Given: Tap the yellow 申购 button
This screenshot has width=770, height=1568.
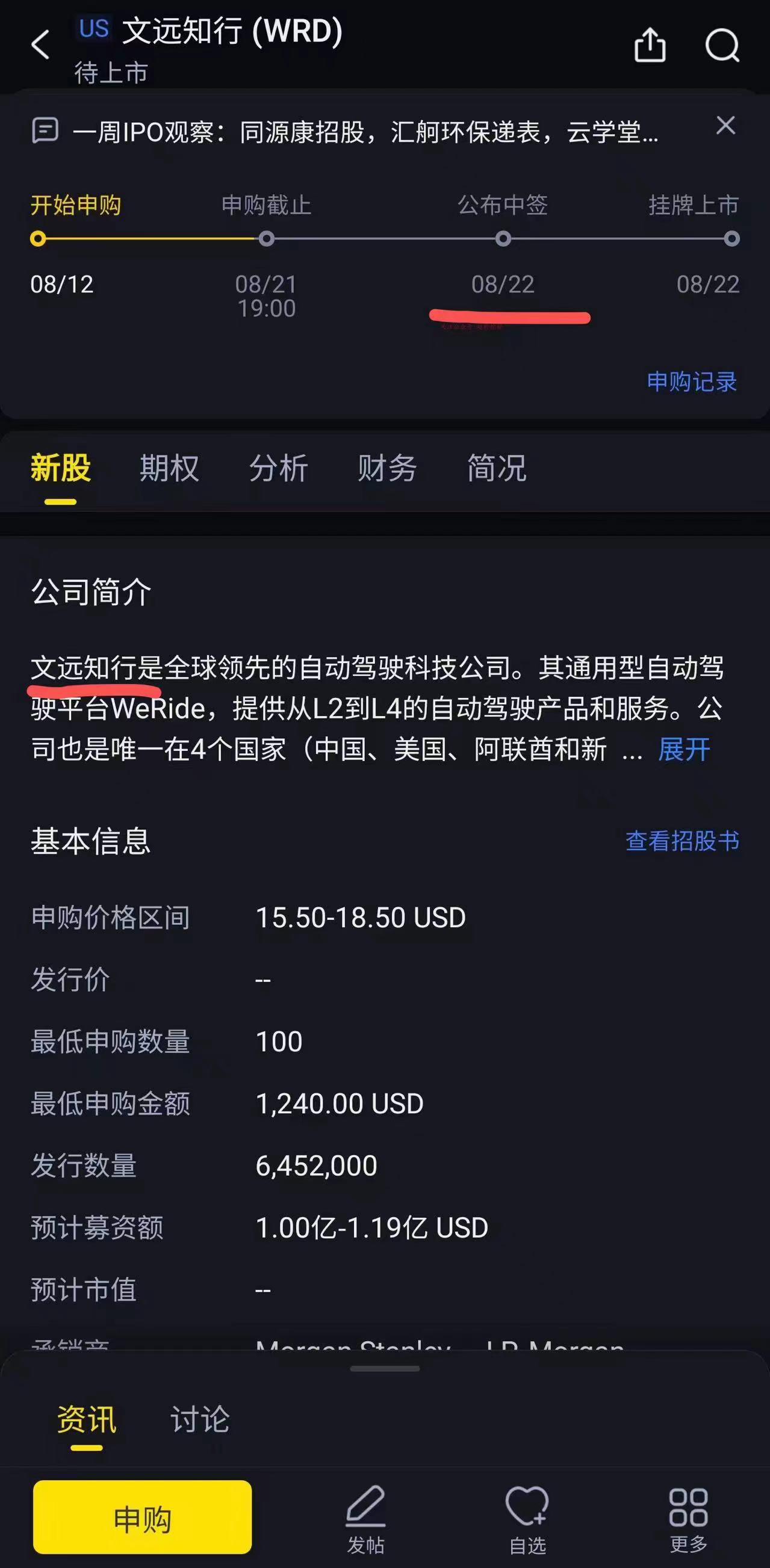Looking at the screenshot, I should point(143,1517).
